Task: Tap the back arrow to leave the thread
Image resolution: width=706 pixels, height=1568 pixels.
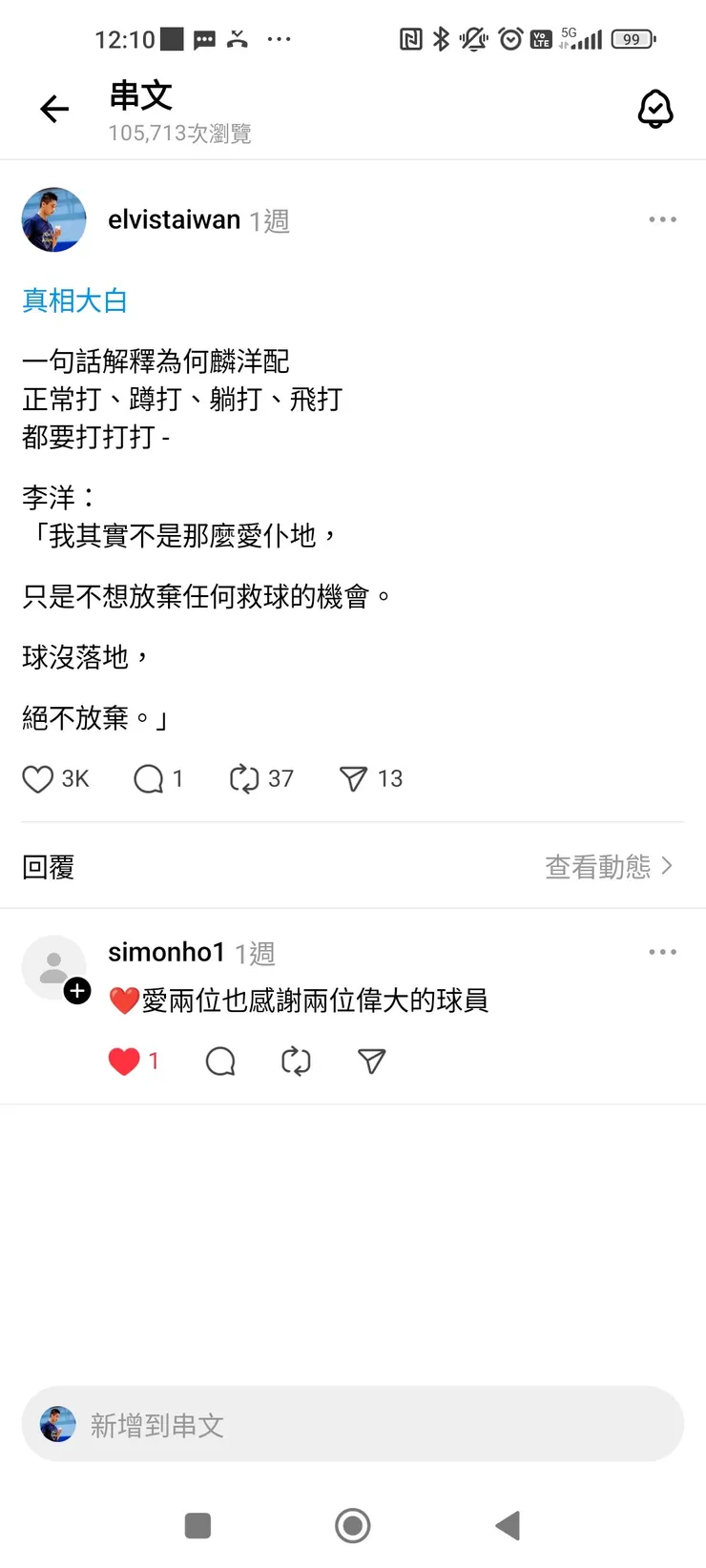Action: click(54, 108)
